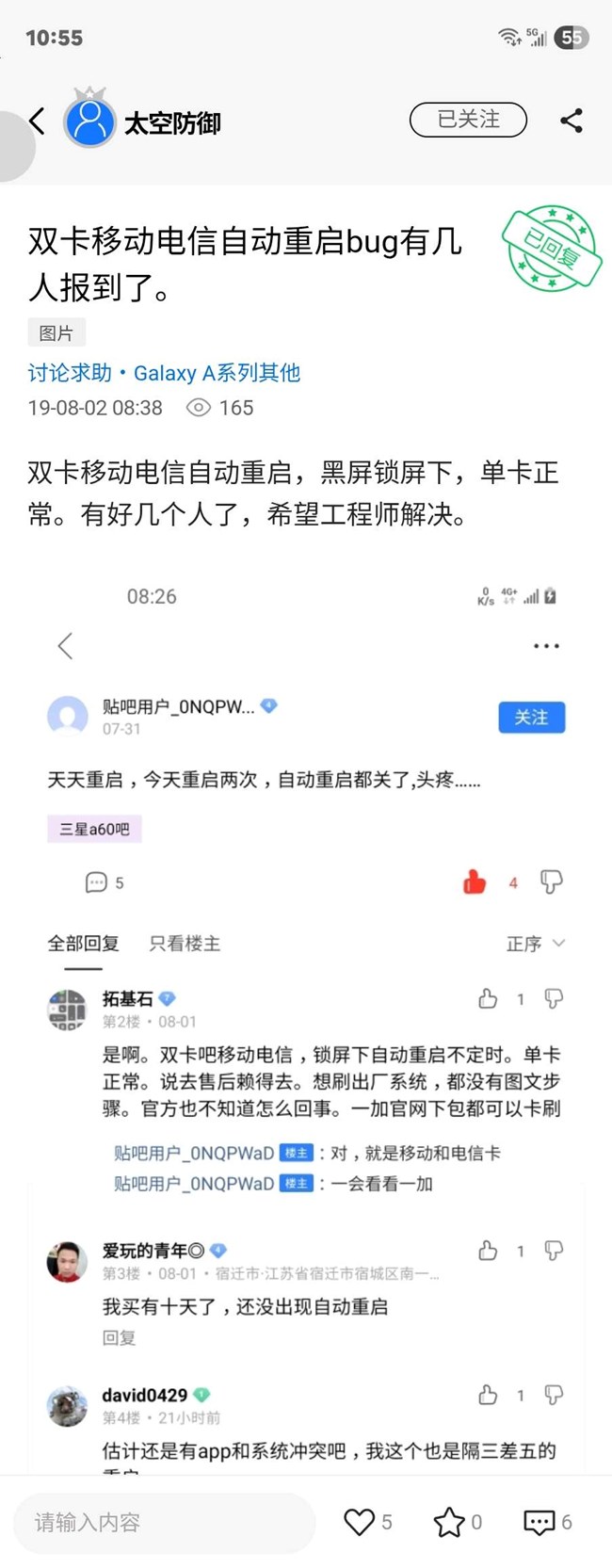Image resolution: width=612 pixels, height=1568 pixels.
Task: Open 太空防御's profile avatar
Action: tap(89, 121)
